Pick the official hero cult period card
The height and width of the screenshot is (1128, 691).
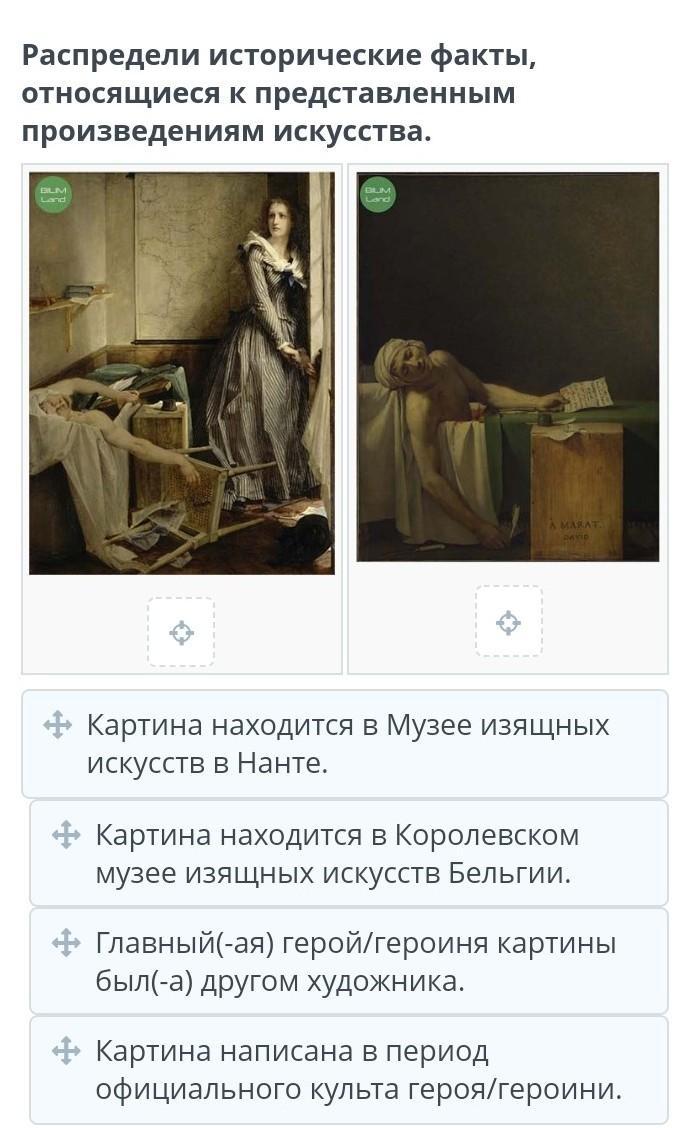tap(349, 1070)
